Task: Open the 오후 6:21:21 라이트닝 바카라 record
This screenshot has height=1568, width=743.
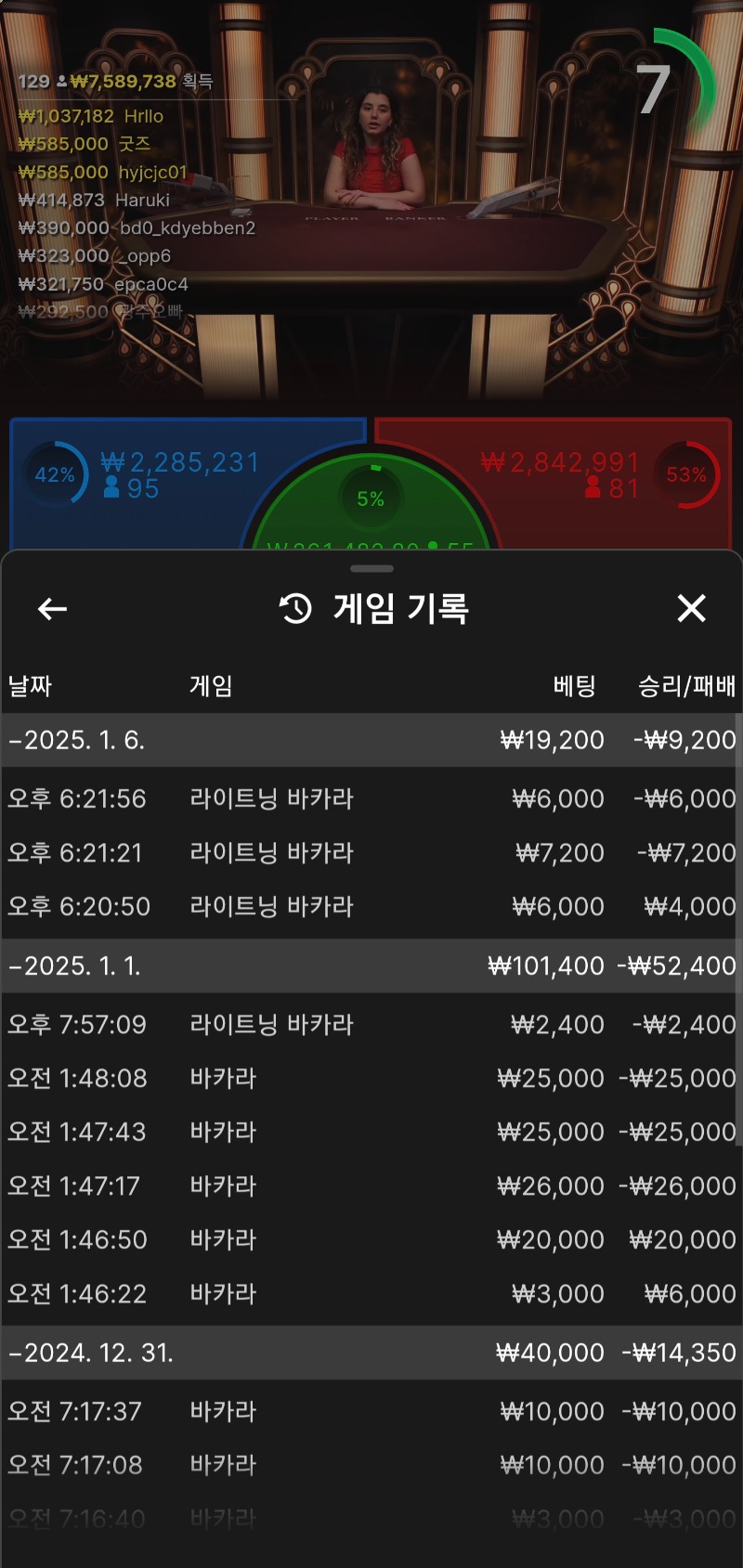Action: (371, 852)
